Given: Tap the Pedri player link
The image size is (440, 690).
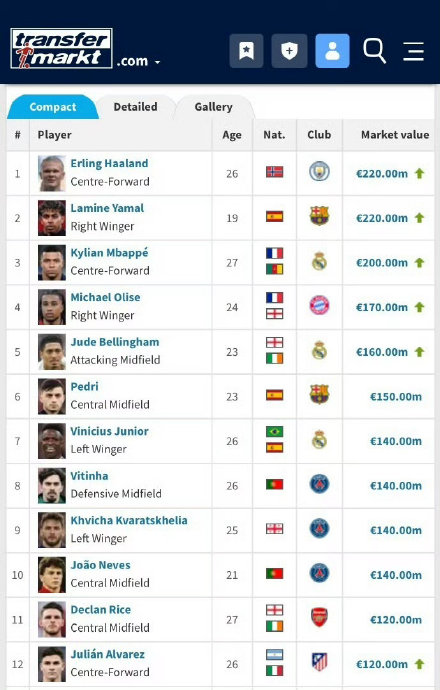Looking at the screenshot, I should pos(84,387).
